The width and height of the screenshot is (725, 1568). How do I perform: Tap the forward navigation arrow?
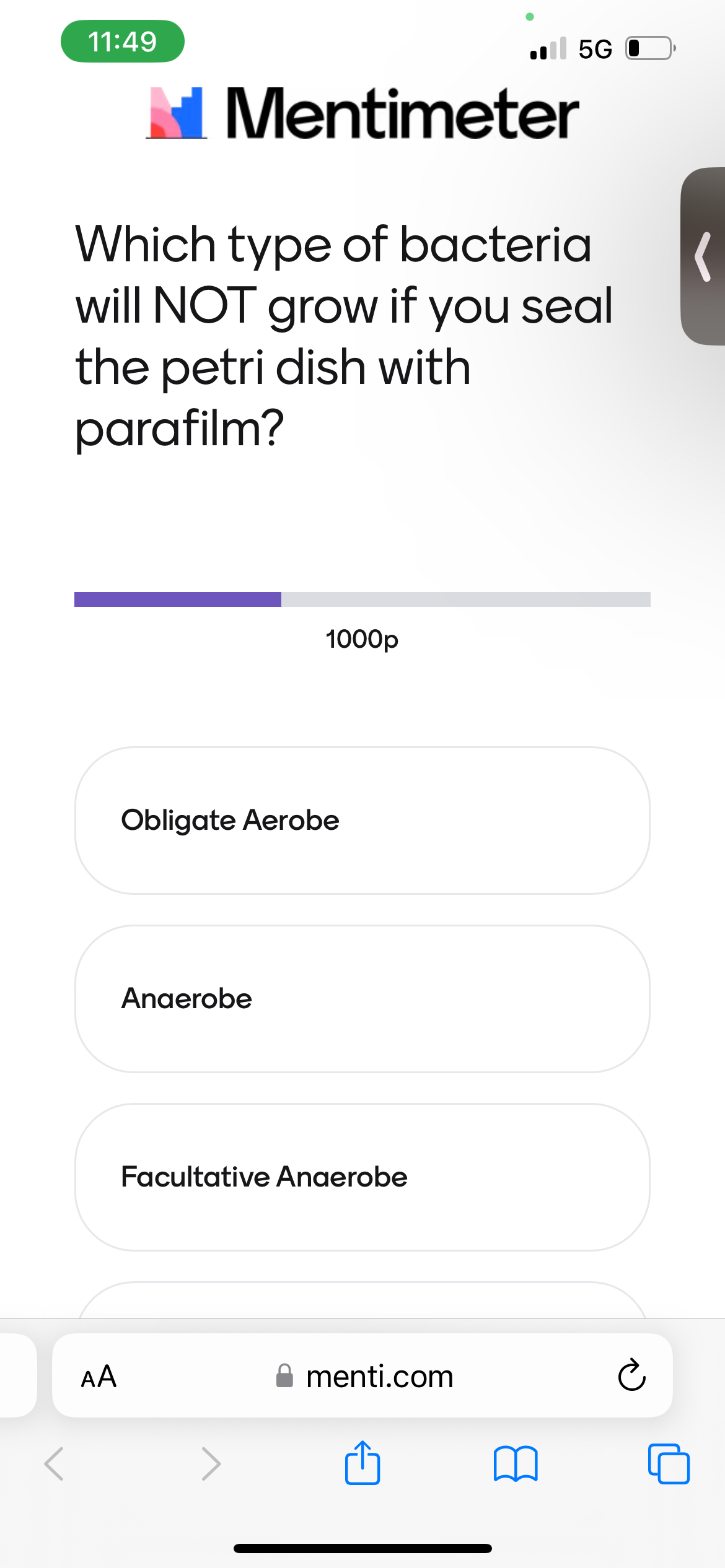pos(211,1464)
